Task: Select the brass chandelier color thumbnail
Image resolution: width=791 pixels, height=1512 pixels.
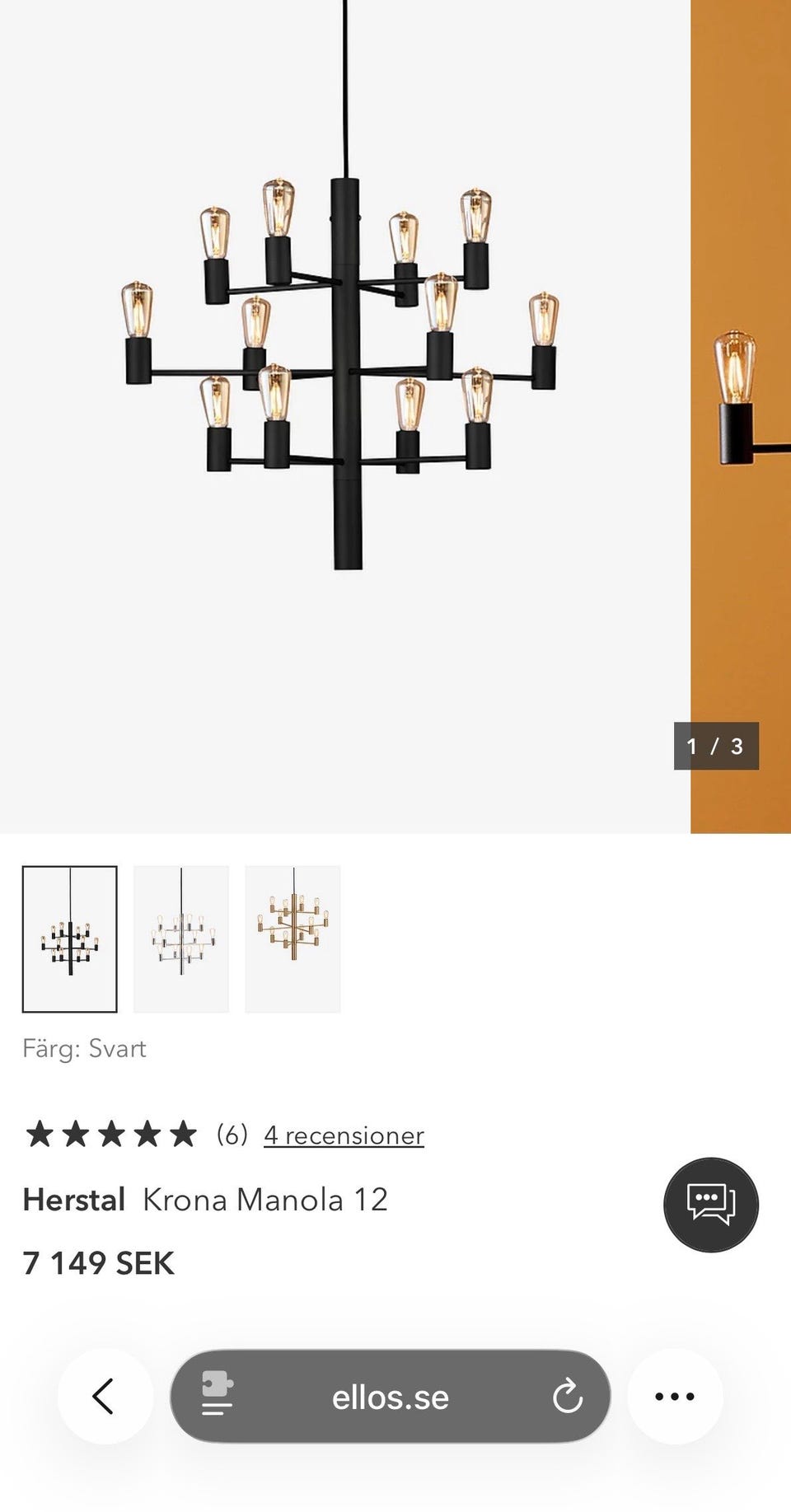Action: click(x=293, y=939)
